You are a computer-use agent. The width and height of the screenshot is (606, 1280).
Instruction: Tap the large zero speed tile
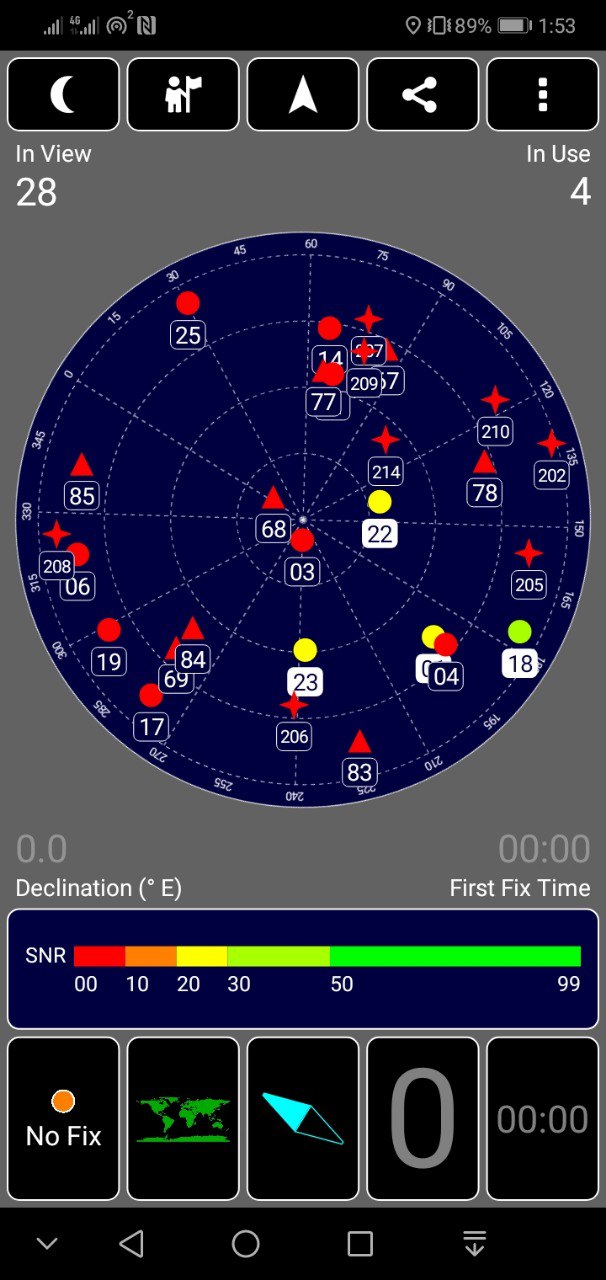click(x=423, y=1118)
